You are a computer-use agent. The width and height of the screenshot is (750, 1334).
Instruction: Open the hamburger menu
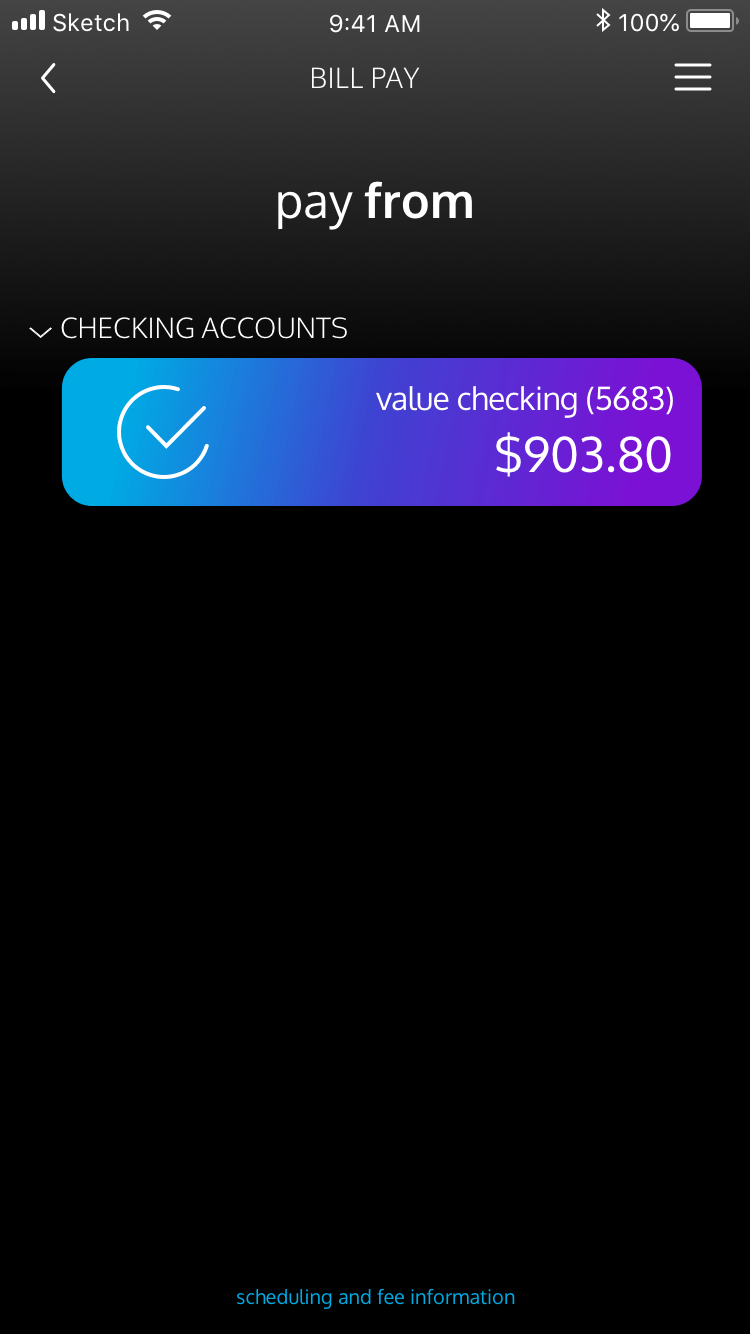692,78
